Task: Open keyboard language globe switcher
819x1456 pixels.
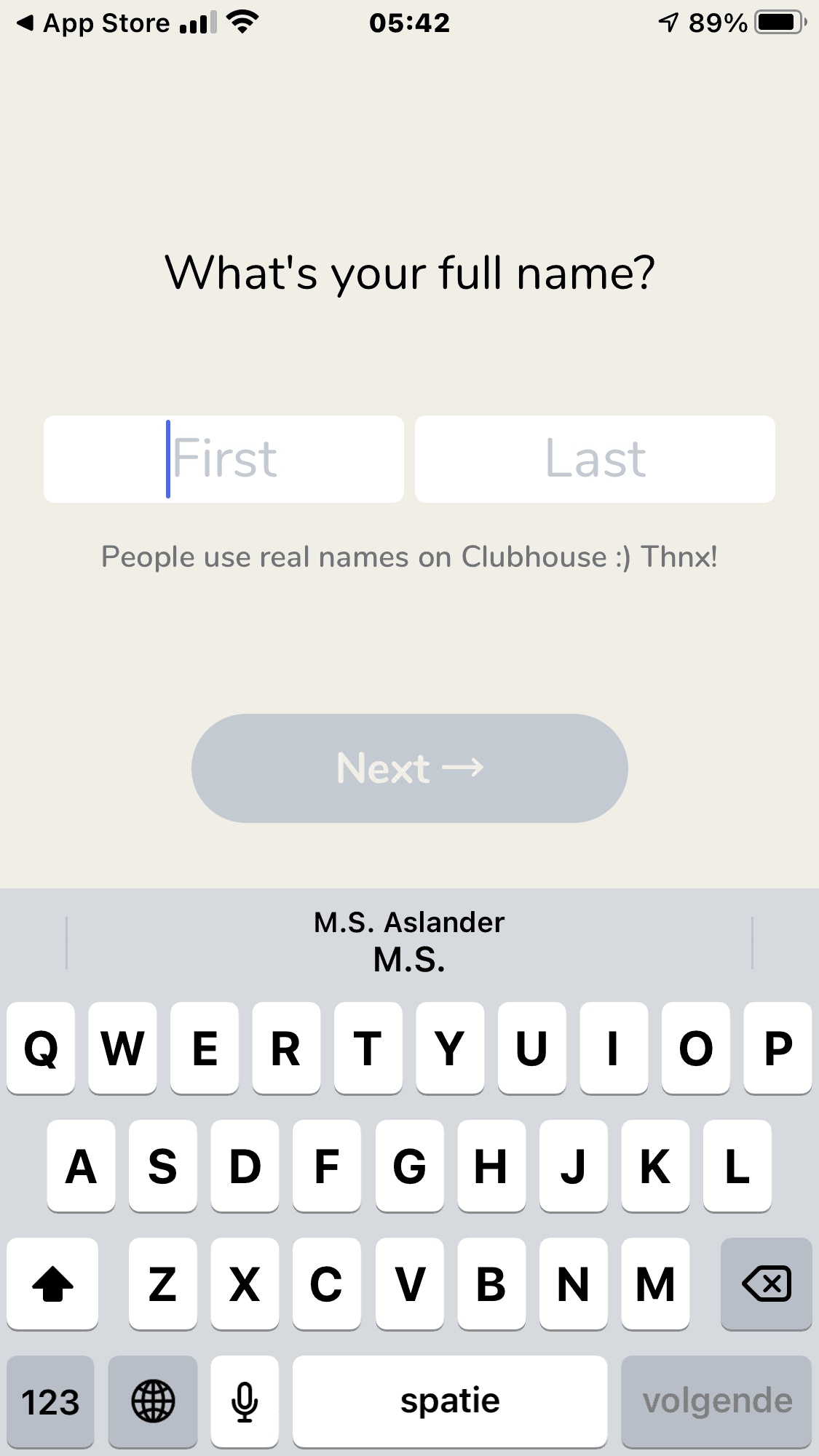Action: point(153,1401)
